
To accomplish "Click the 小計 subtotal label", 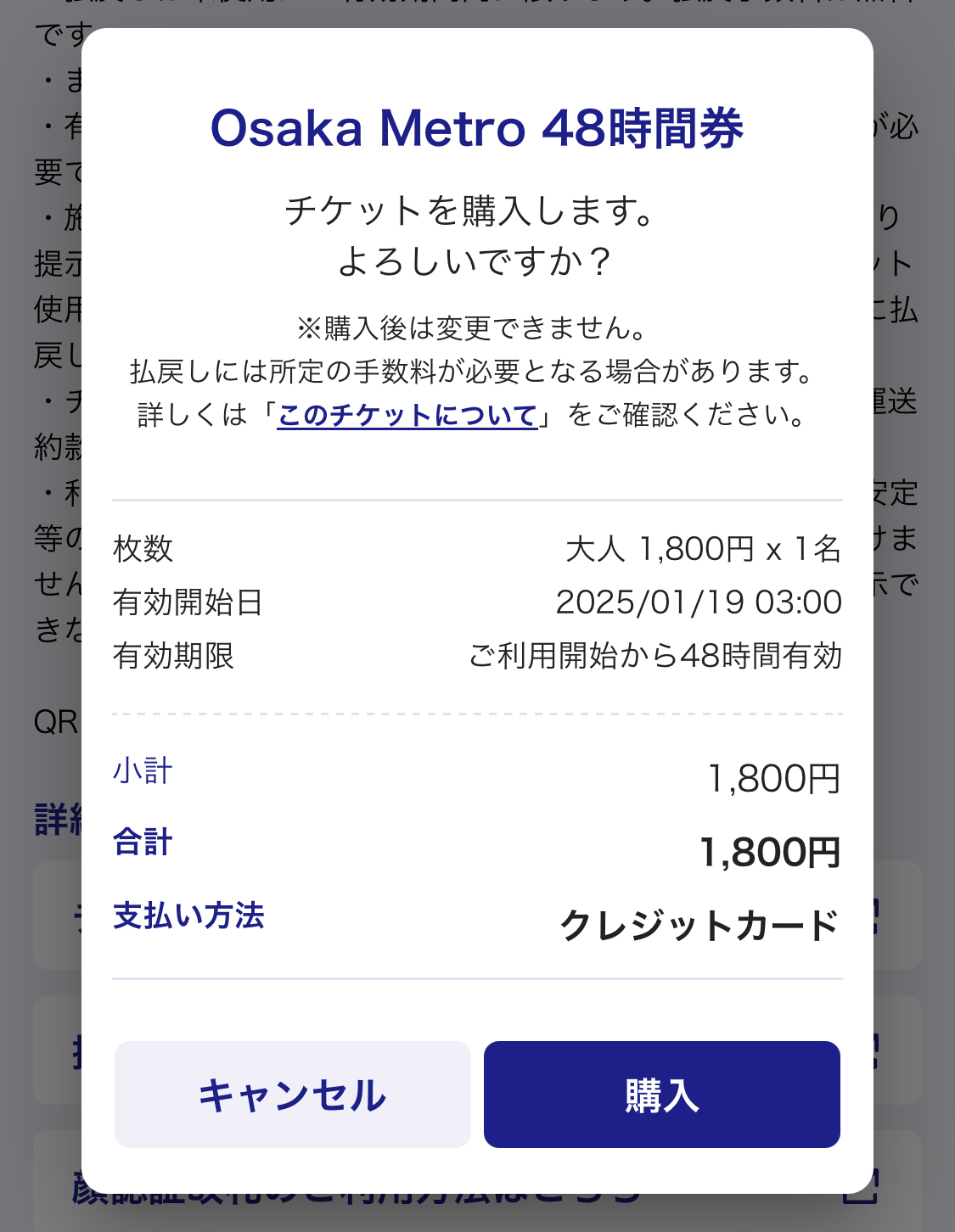I will pyautogui.click(x=143, y=771).
